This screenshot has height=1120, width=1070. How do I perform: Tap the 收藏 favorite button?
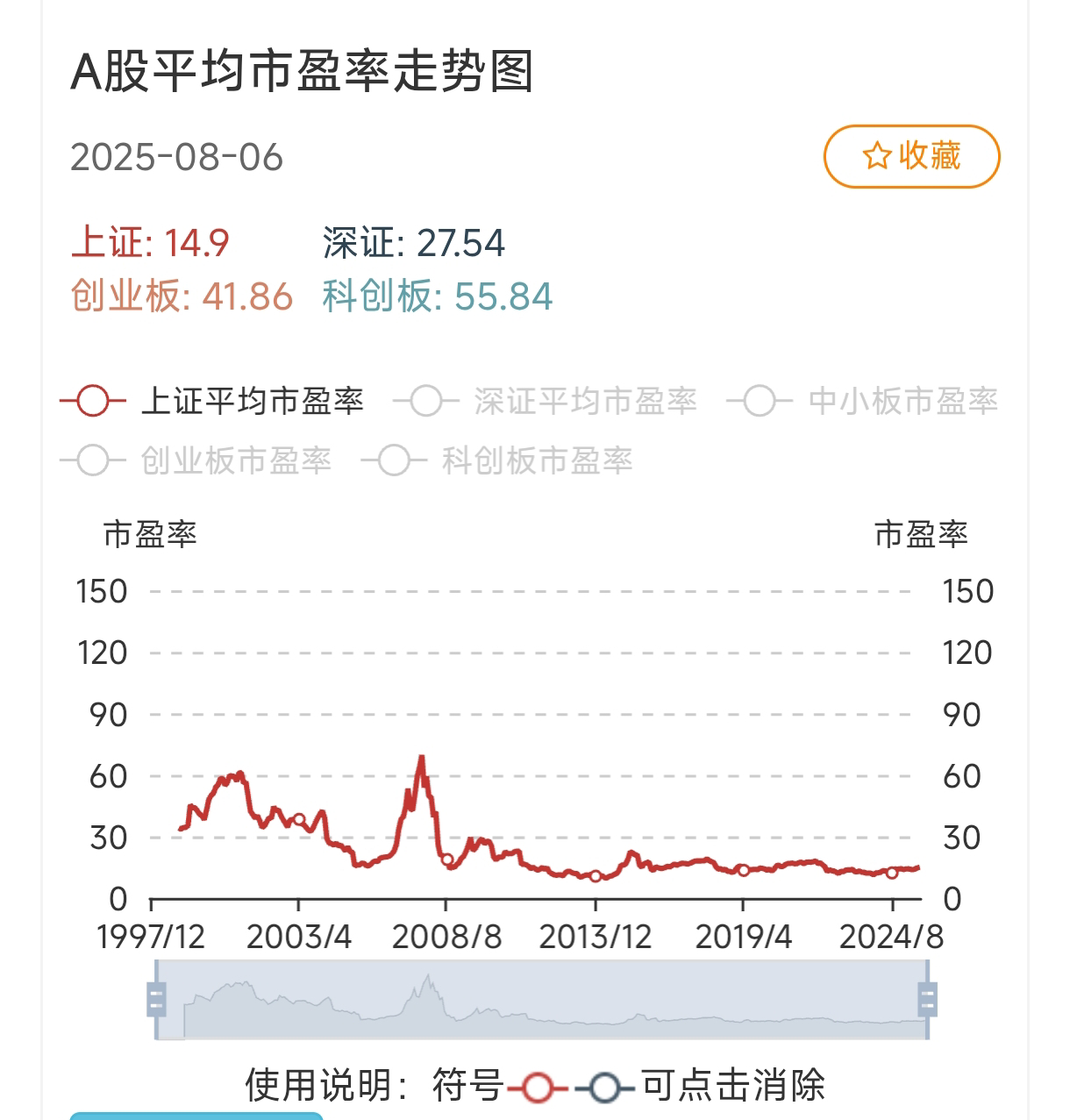tap(911, 156)
